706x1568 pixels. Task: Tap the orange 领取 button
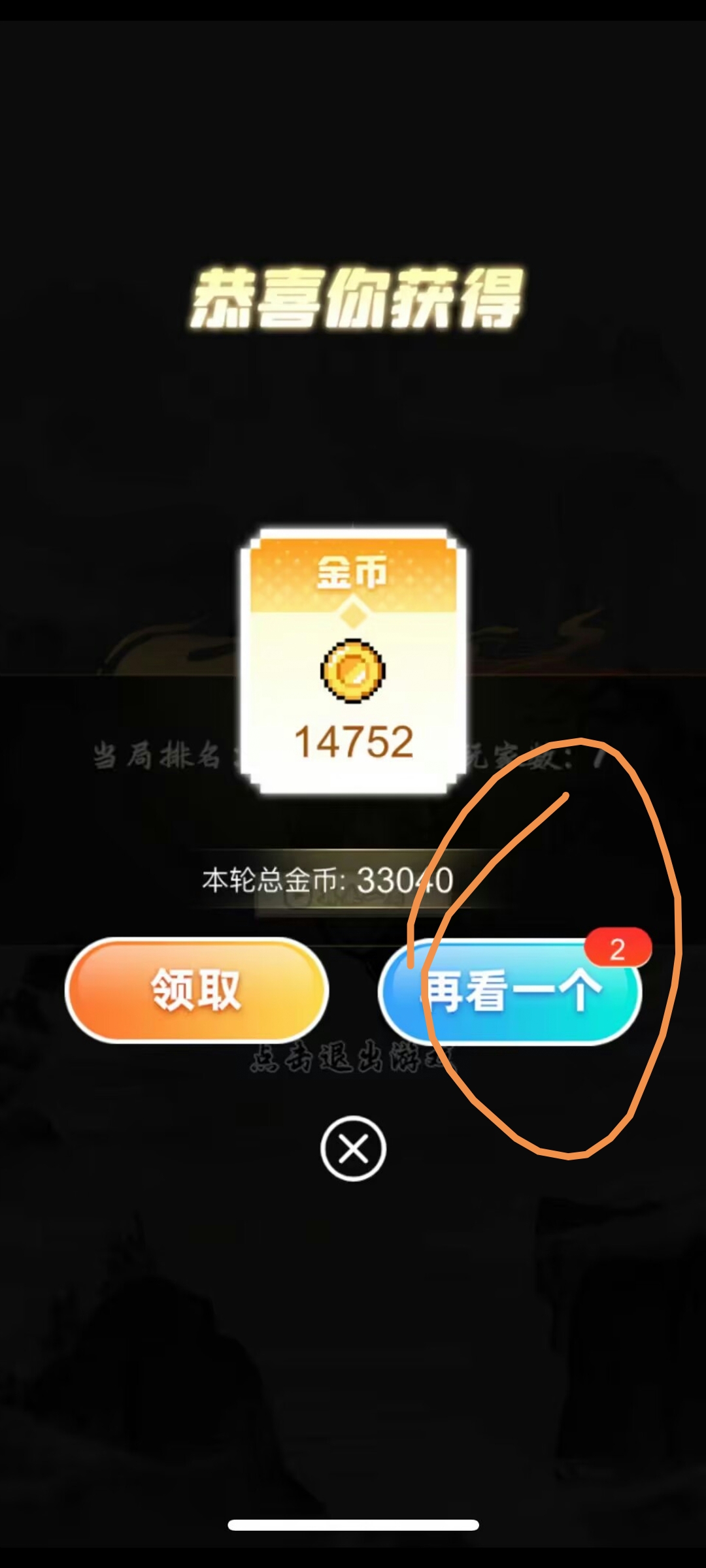tap(196, 990)
